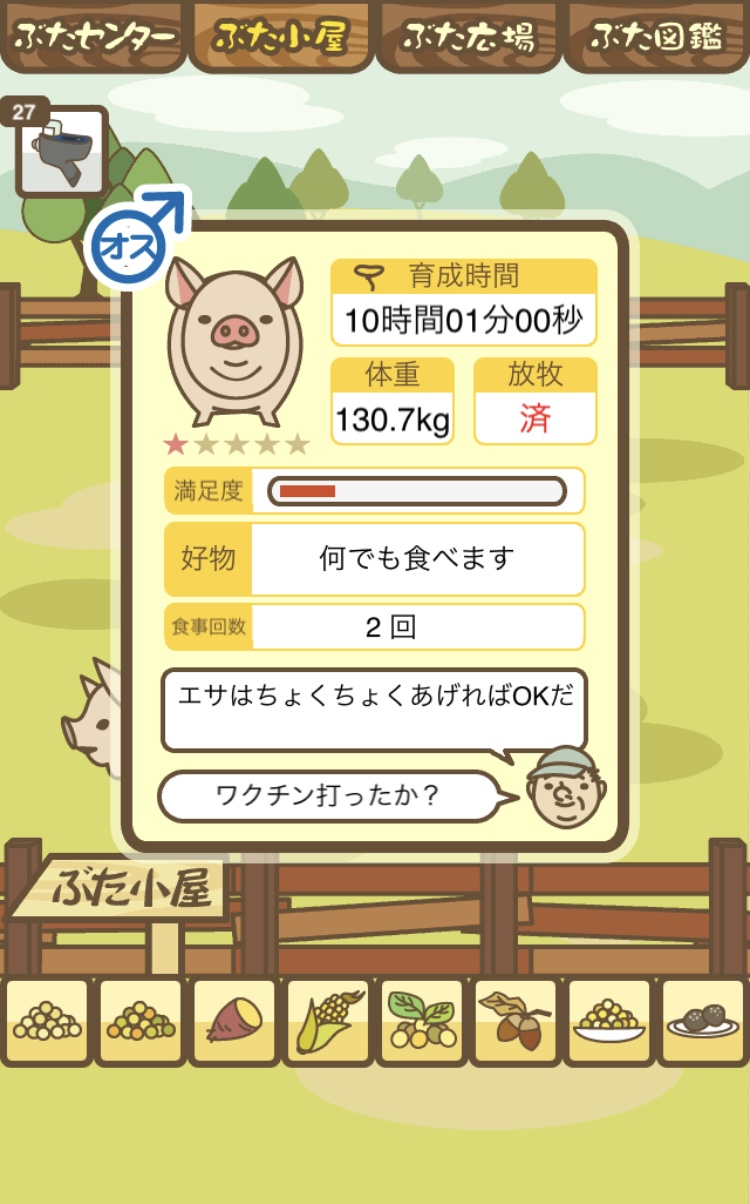Feed the pig the pale yellow bean pile
Screen dimensions: 750x1204
pos(47,1021)
